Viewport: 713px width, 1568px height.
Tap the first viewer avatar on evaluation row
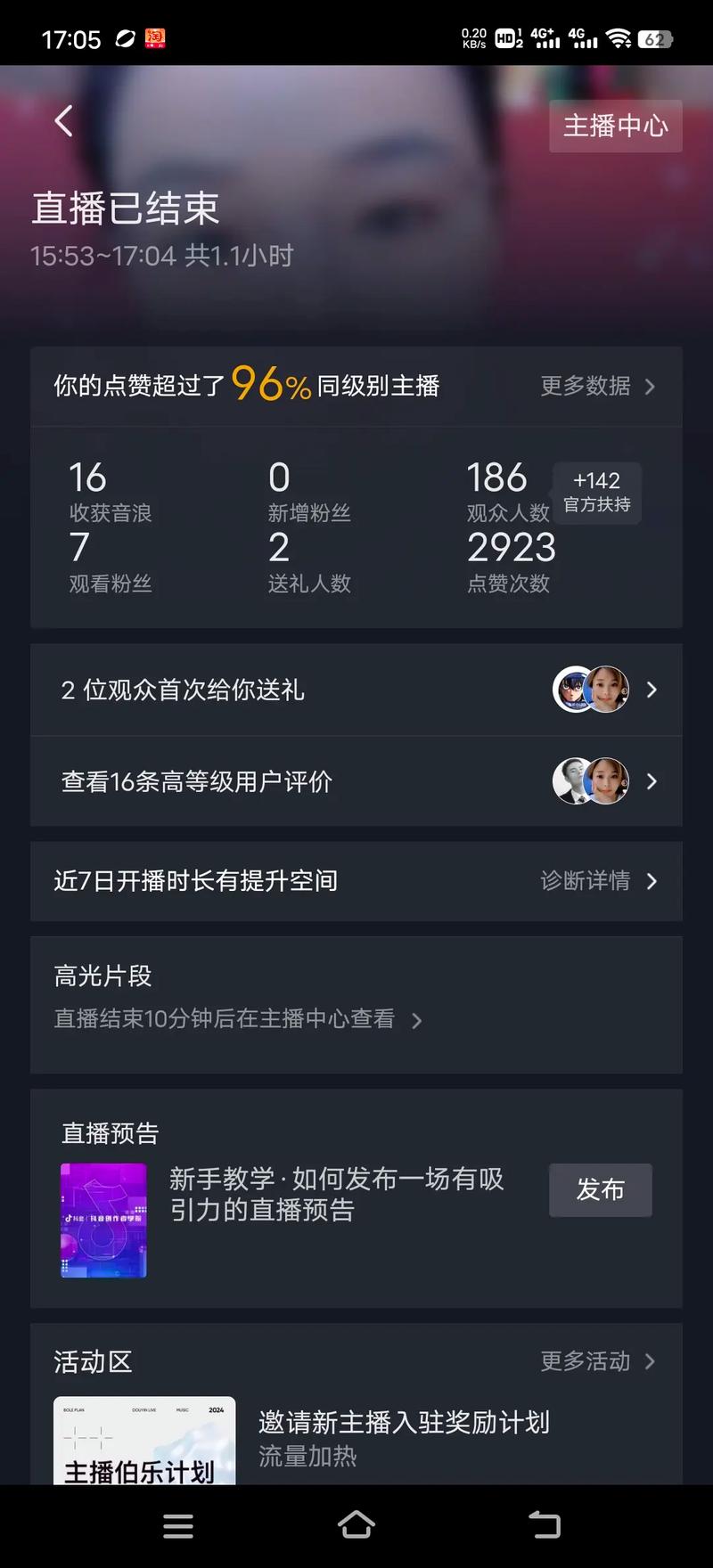[570, 781]
